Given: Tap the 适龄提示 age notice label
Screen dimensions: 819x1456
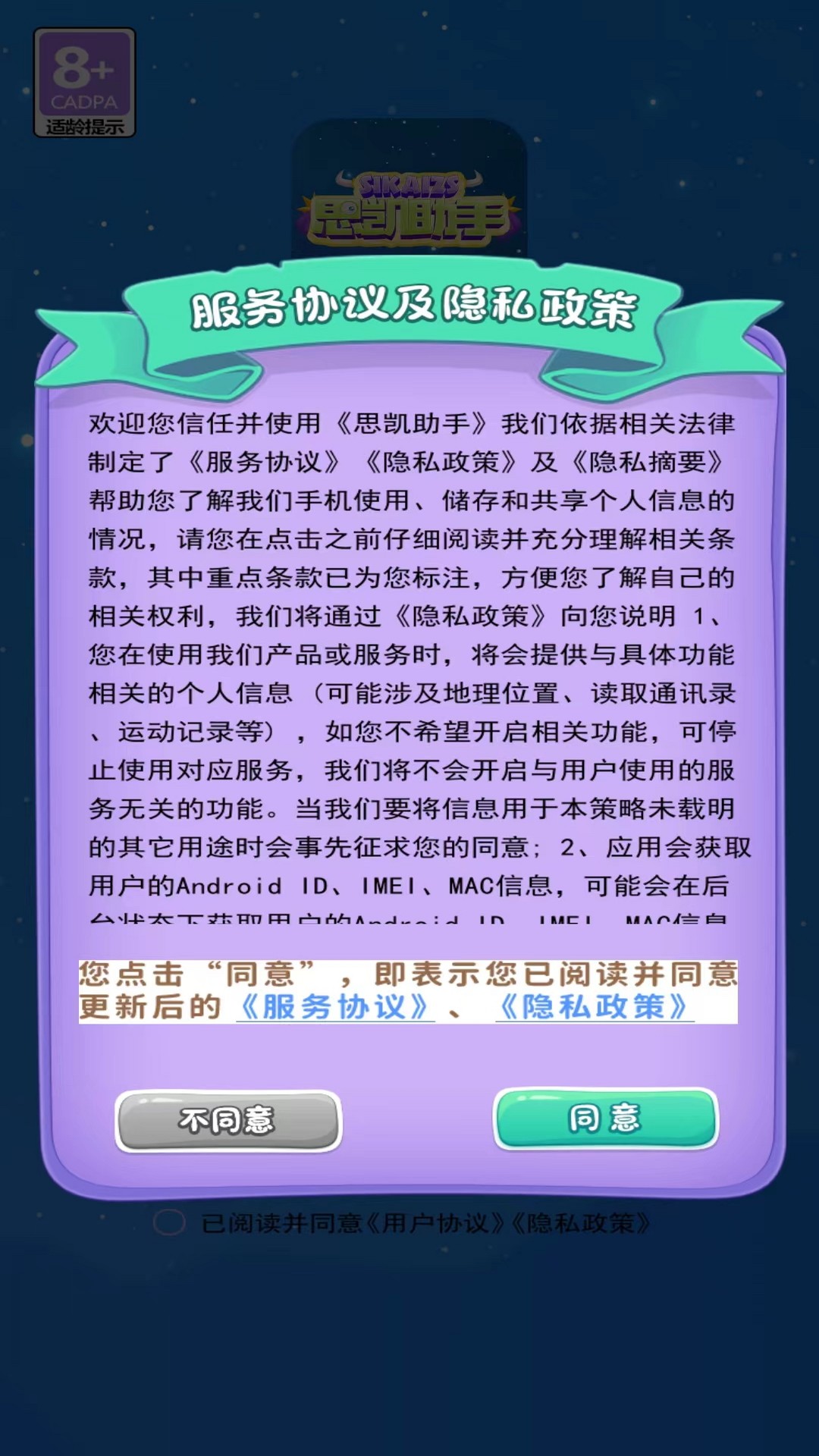Looking at the screenshot, I should pos(85,127).
